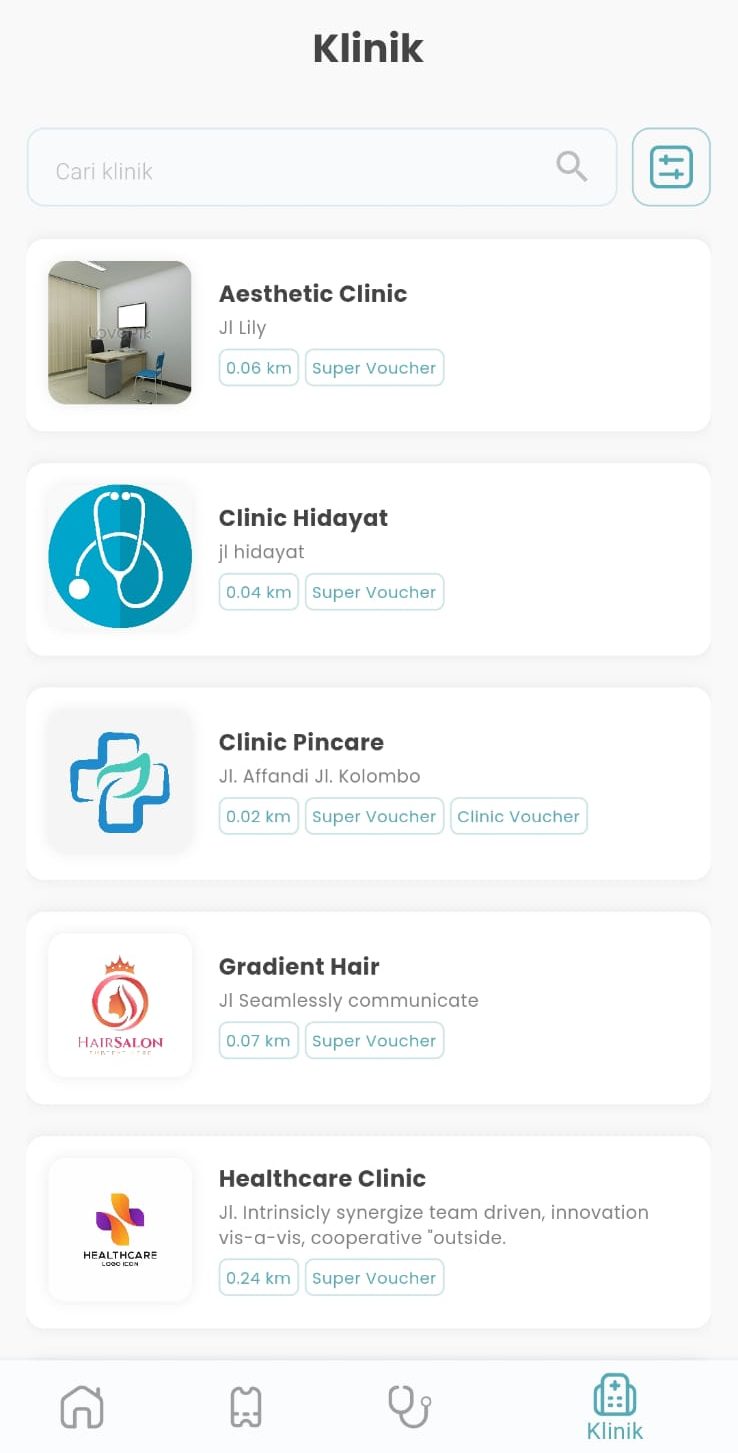Open the clinic filter options

click(671, 167)
